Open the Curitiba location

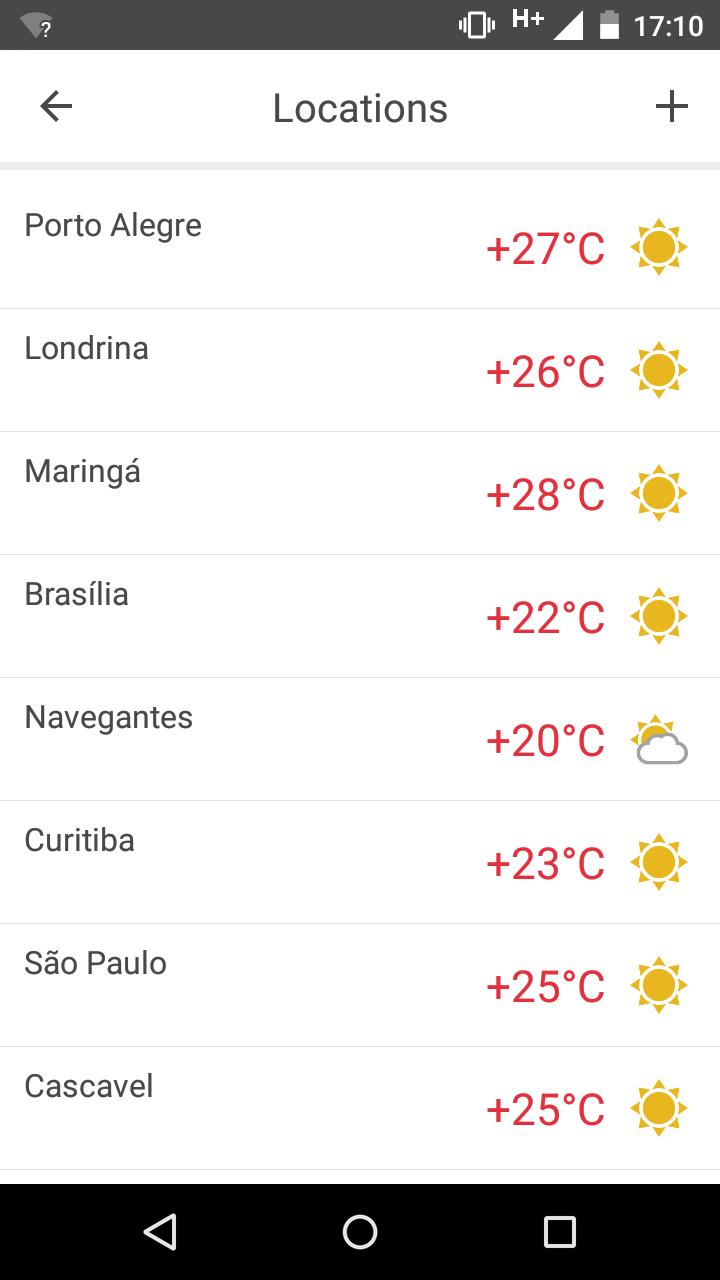[x=360, y=862]
